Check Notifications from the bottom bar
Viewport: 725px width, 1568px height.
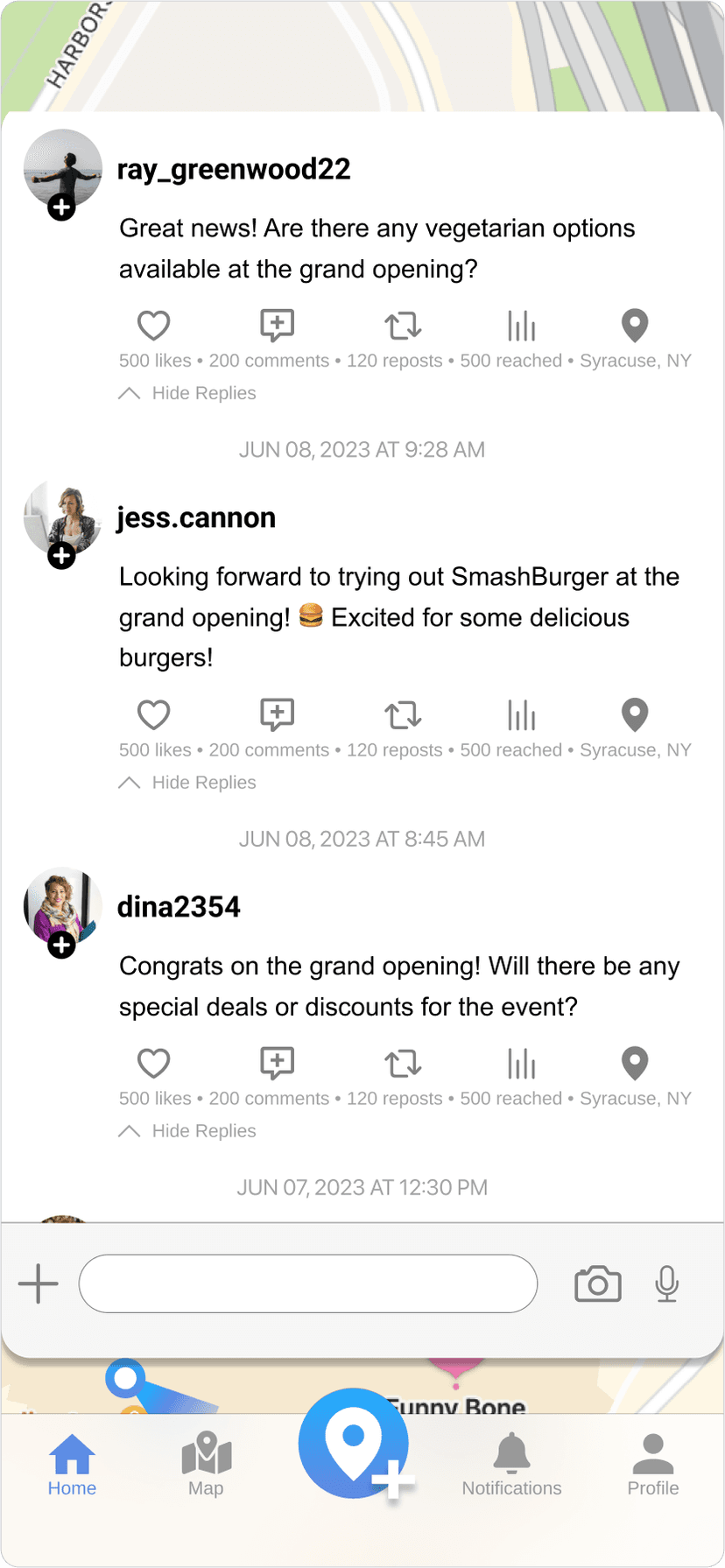tap(512, 1462)
